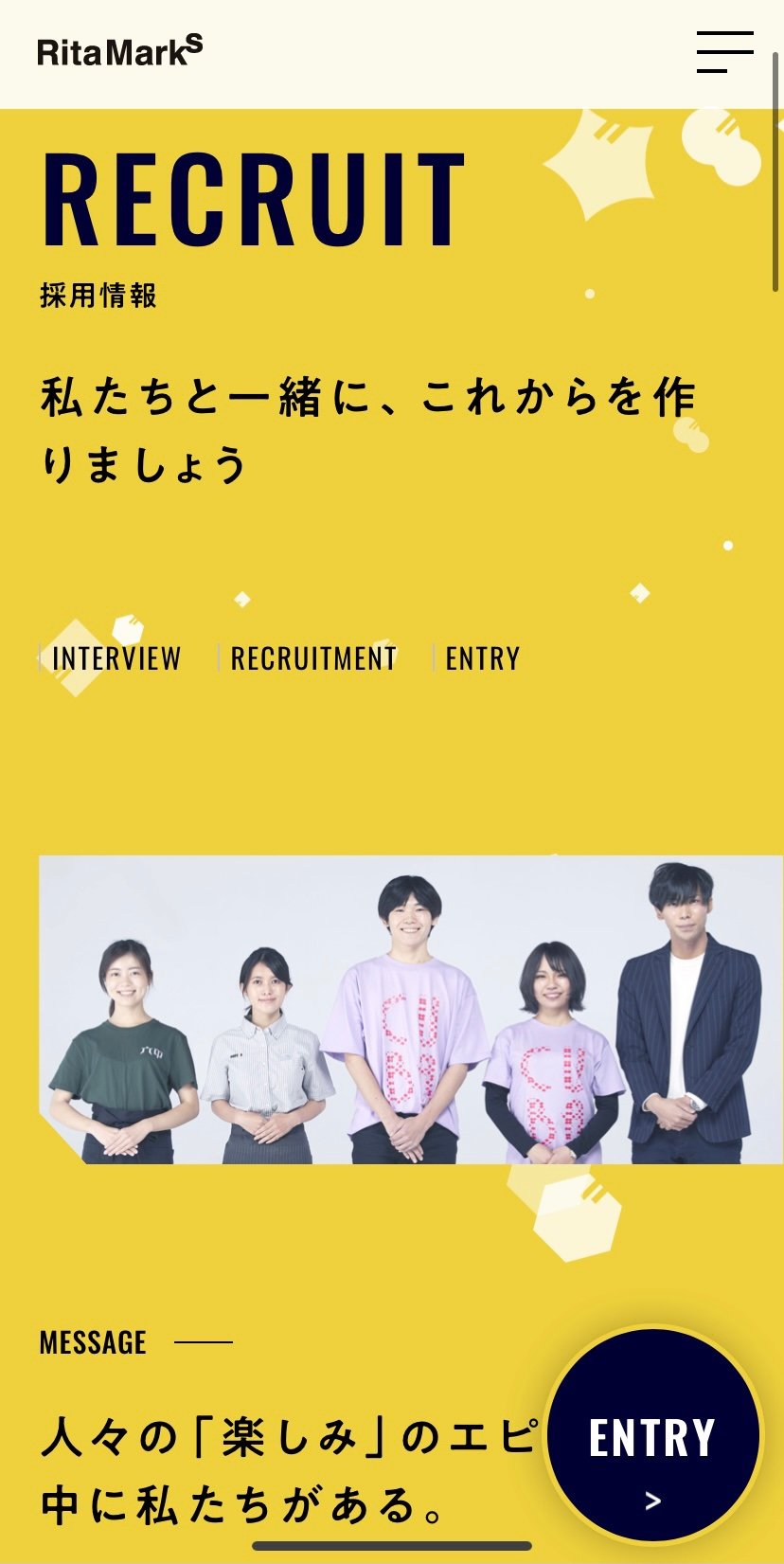Go to RitaMarkS home via logo
784x1564 pixels.
coord(120,50)
